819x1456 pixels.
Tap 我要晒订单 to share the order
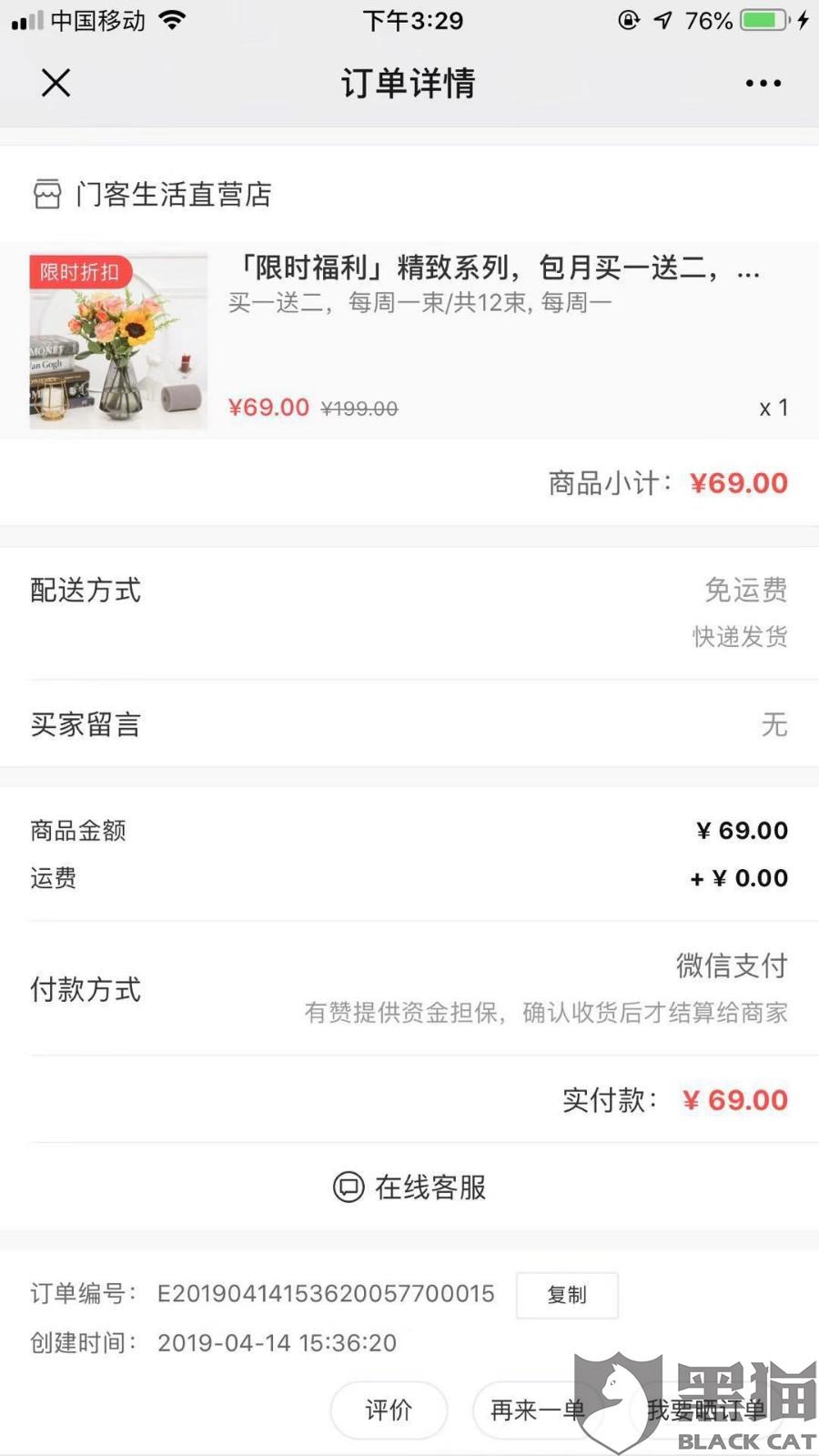point(706,1410)
